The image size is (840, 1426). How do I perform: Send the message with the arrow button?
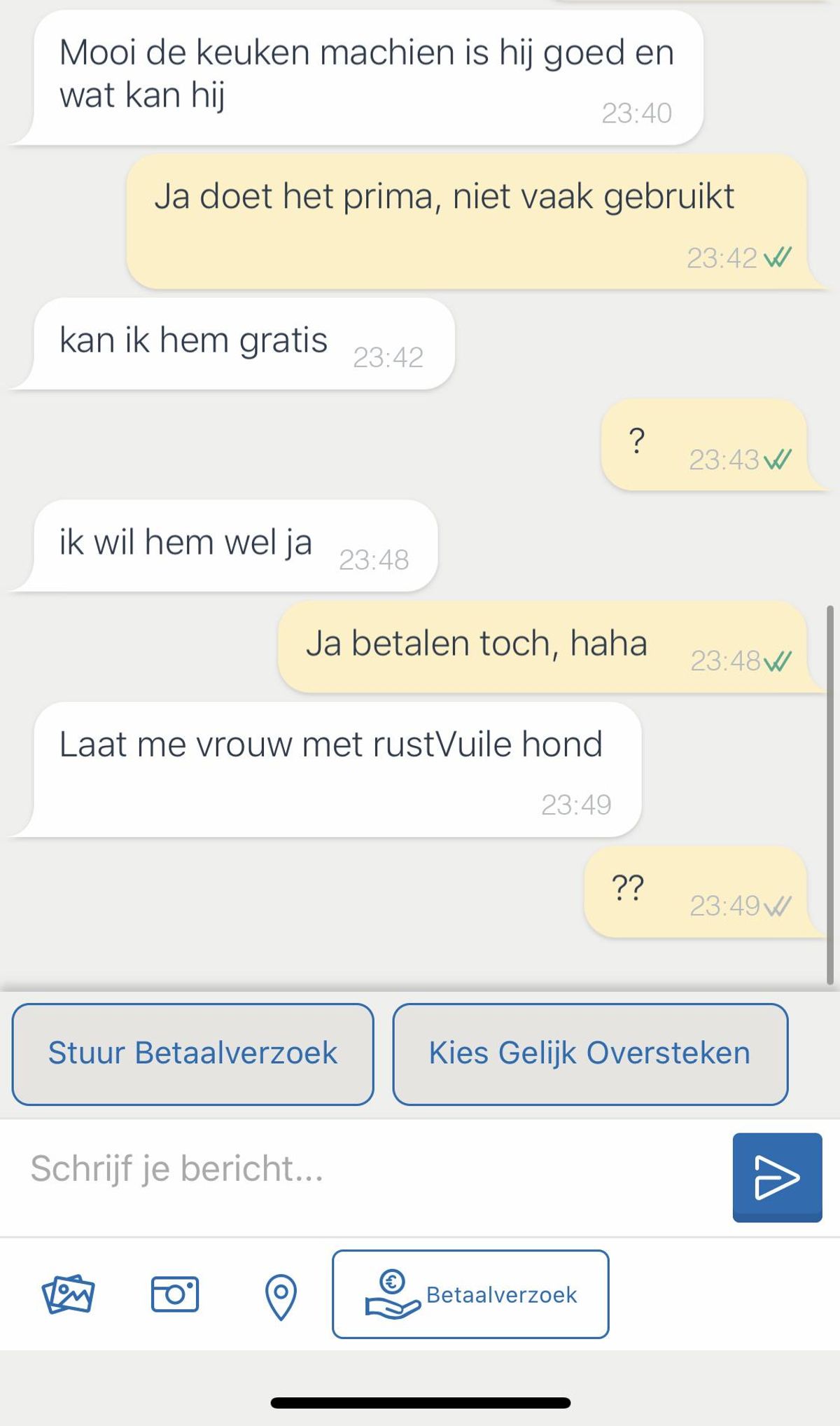(x=777, y=1177)
